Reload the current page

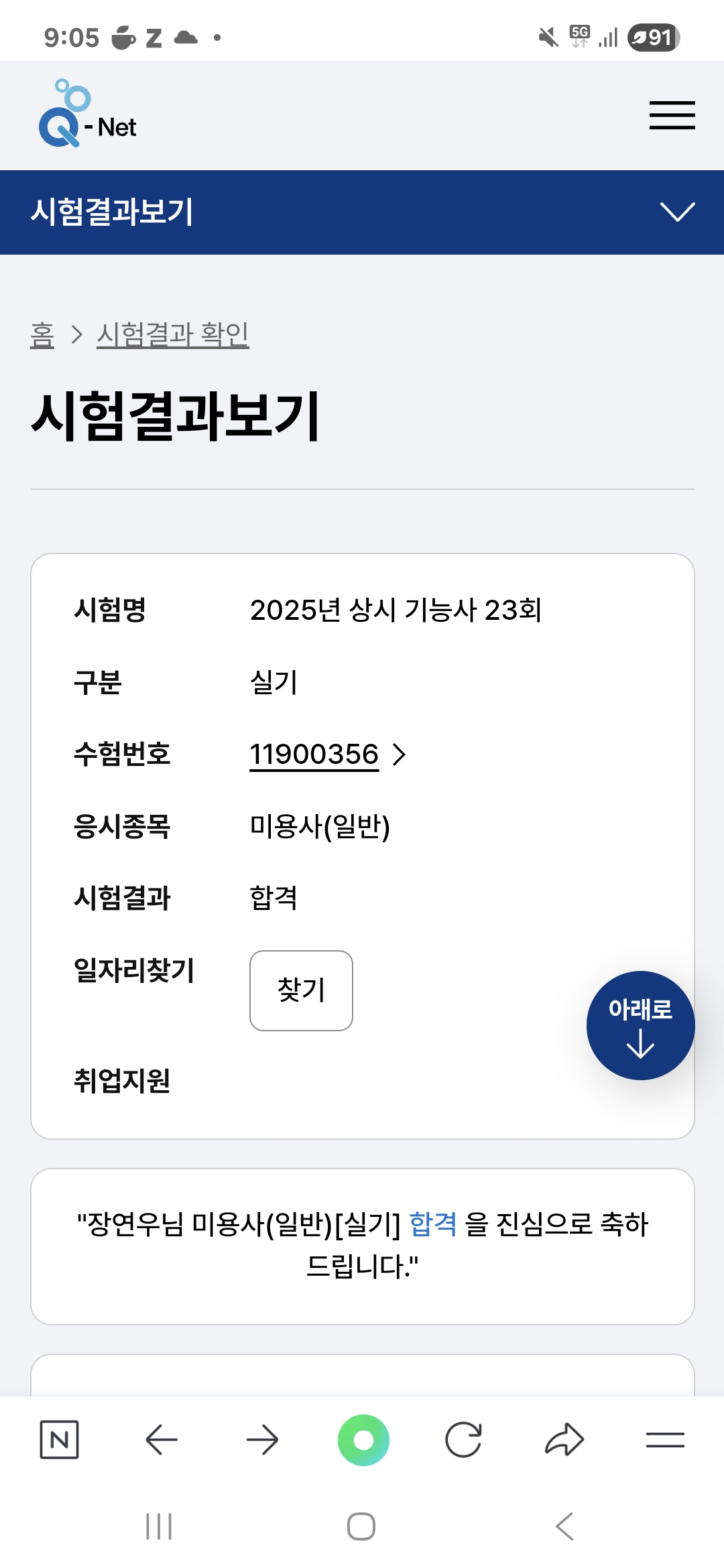(463, 1439)
